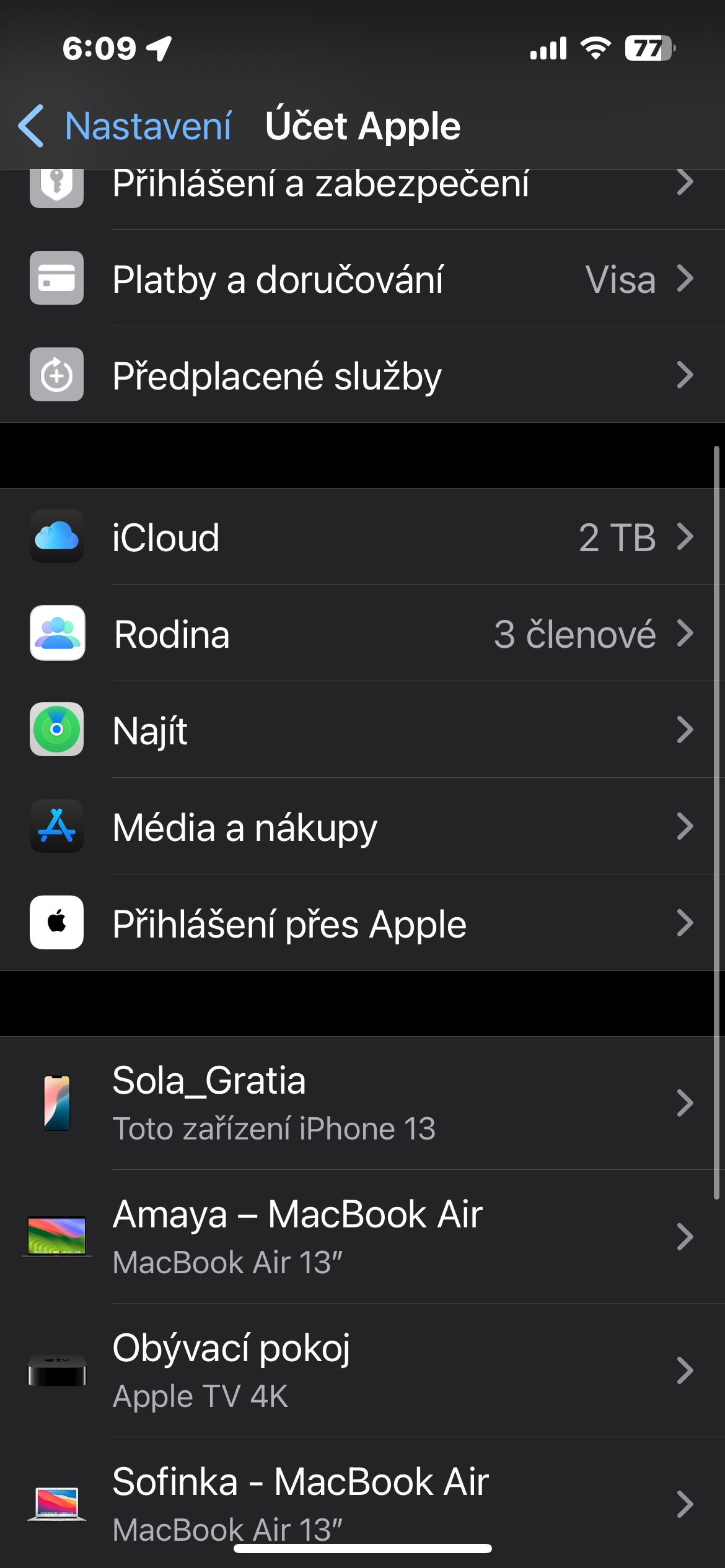Open iCloud storage settings
Screen dimensions: 725x1568
362,536
